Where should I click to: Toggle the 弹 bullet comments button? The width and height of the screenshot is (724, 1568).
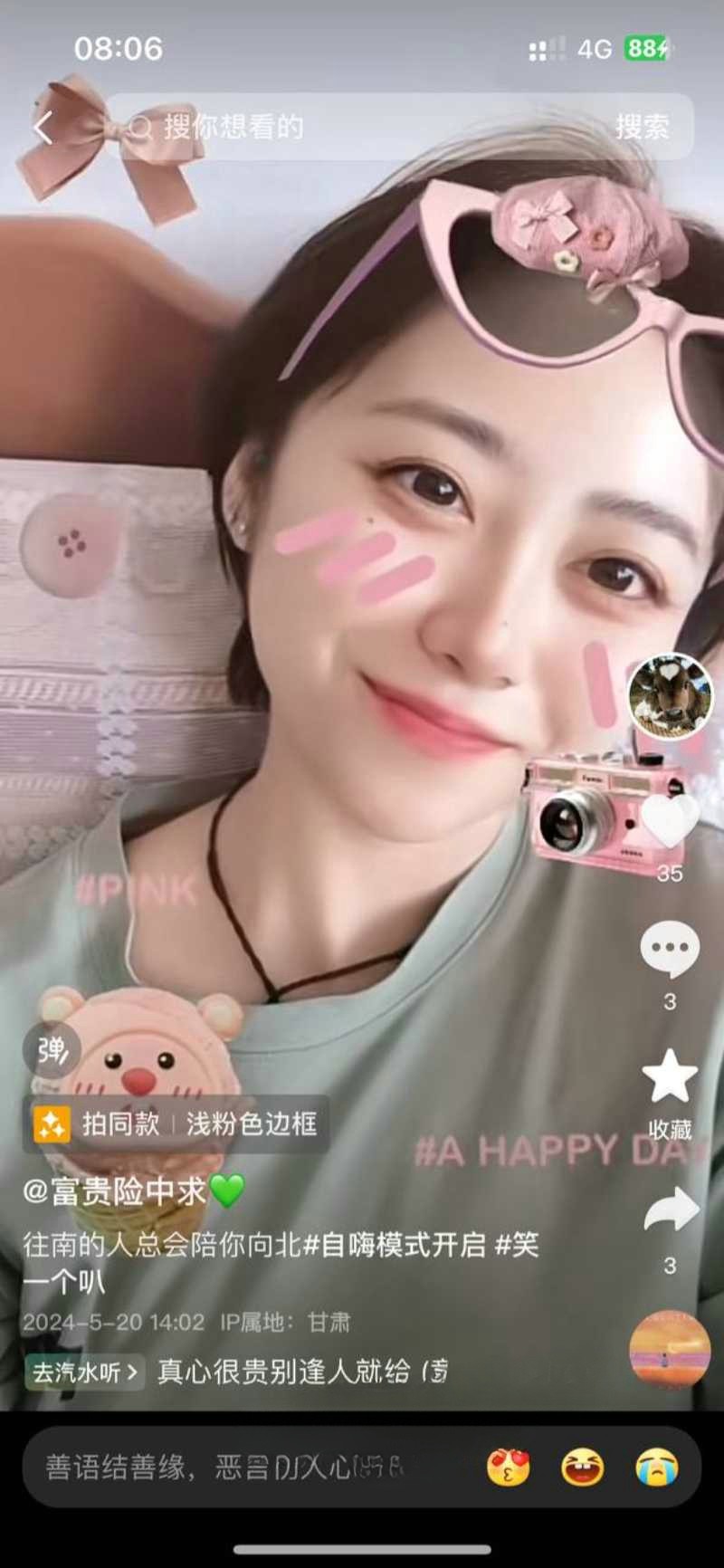(52, 1050)
